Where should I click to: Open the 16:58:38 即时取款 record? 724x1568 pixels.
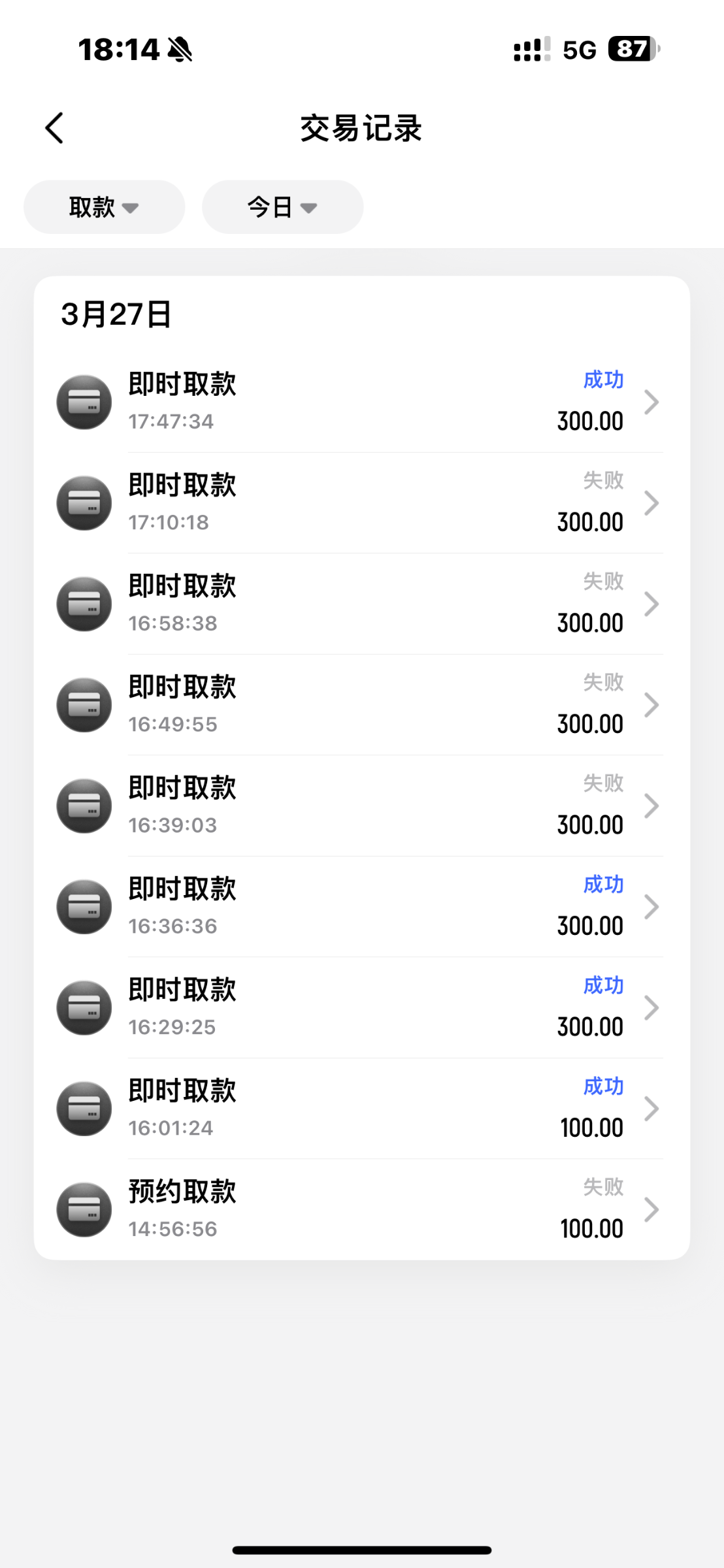pos(361,604)
